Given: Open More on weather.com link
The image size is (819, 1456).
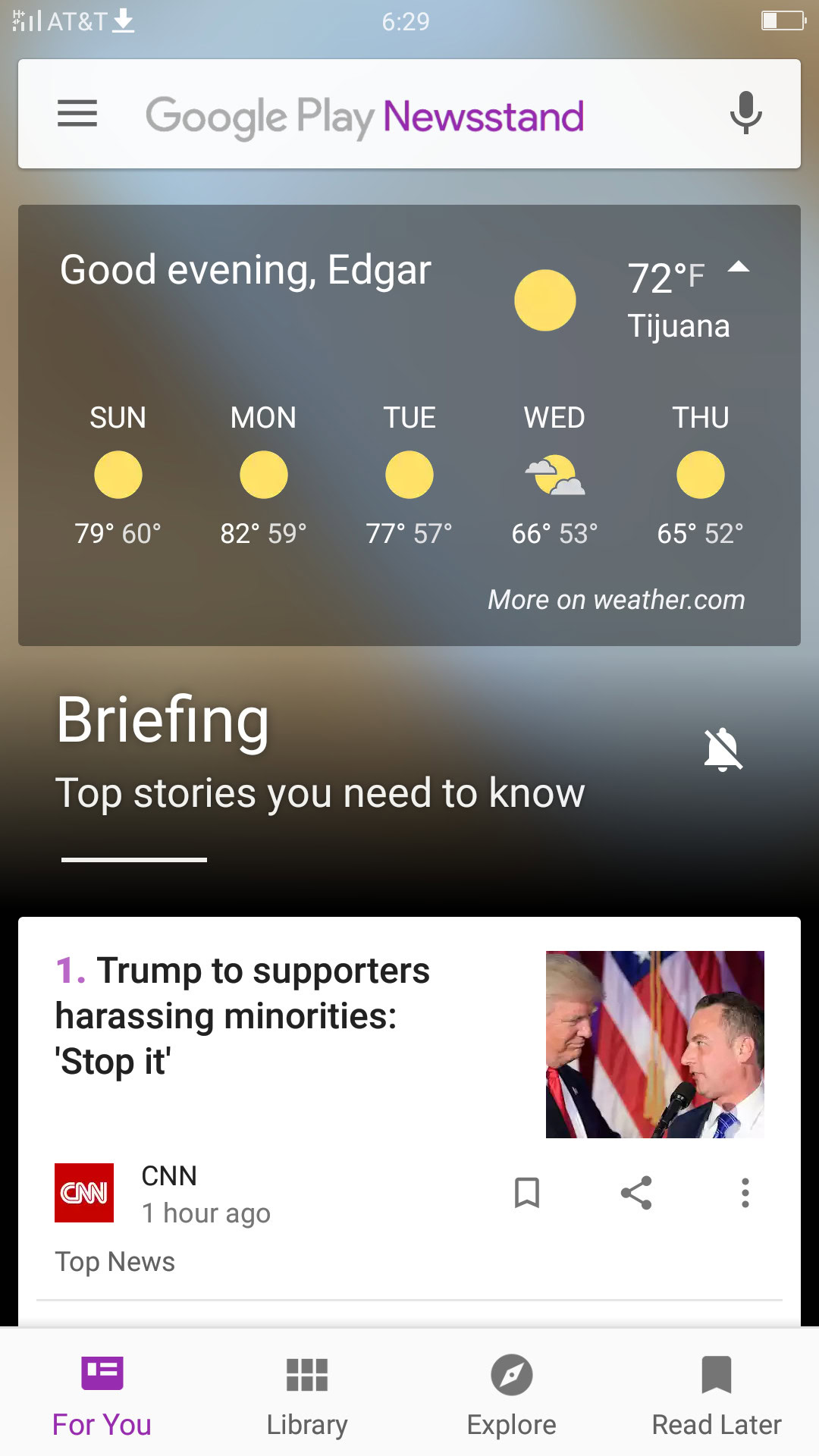Looking at the screenshot, I should (616, 600).
